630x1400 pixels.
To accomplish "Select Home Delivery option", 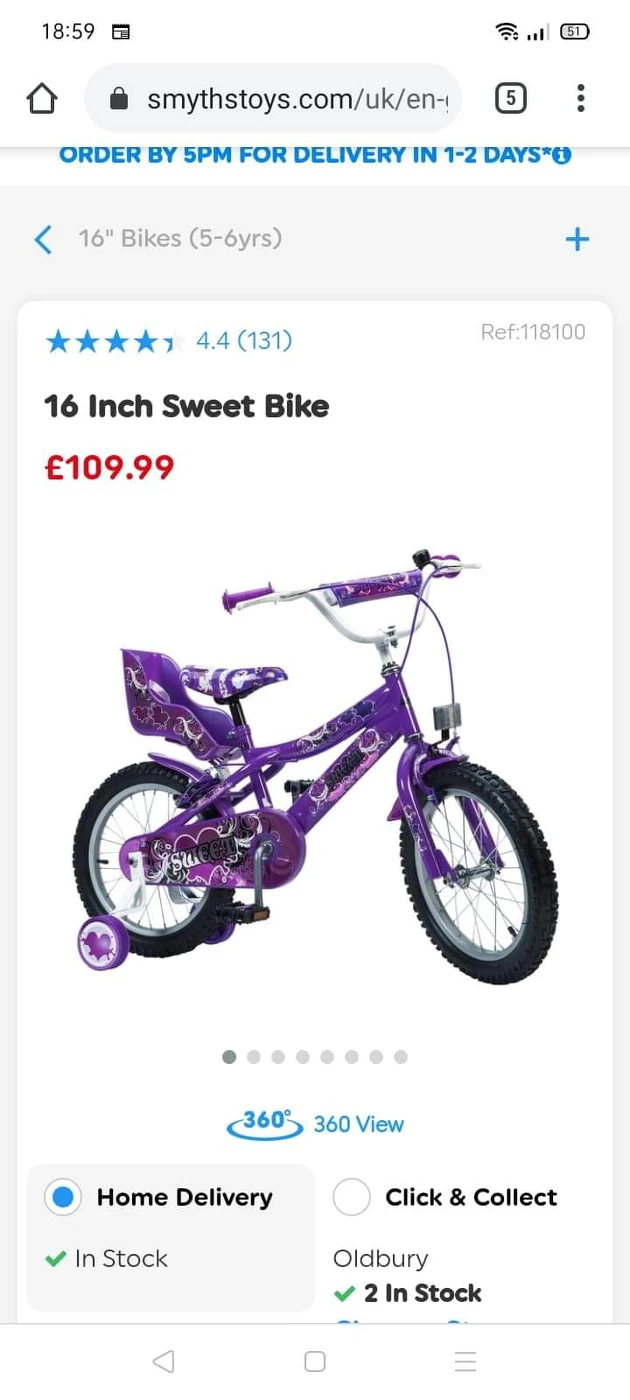I will pyautogui.click(x=63, y=1197).
